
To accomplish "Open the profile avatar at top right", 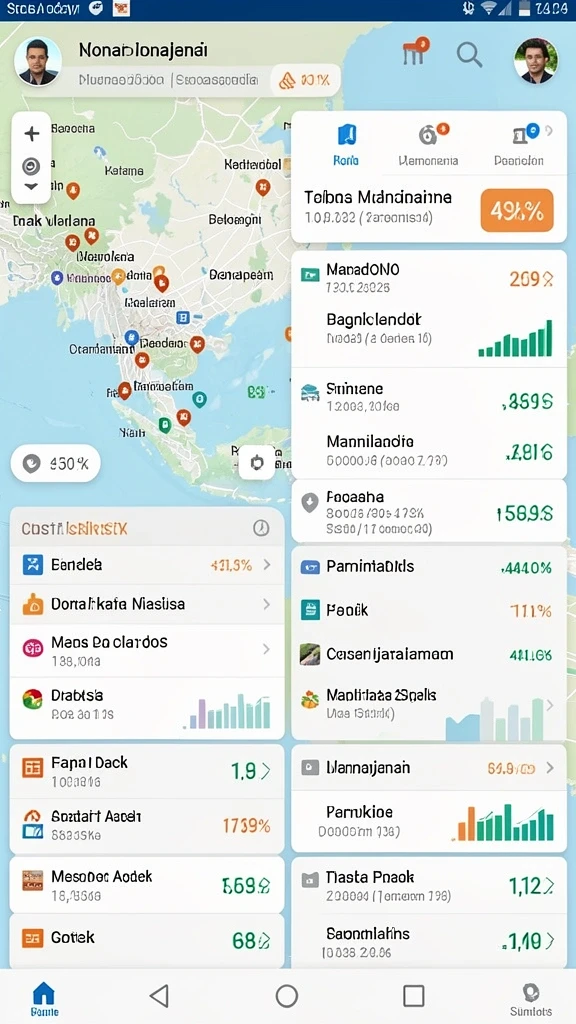I will tap(536, 61).
